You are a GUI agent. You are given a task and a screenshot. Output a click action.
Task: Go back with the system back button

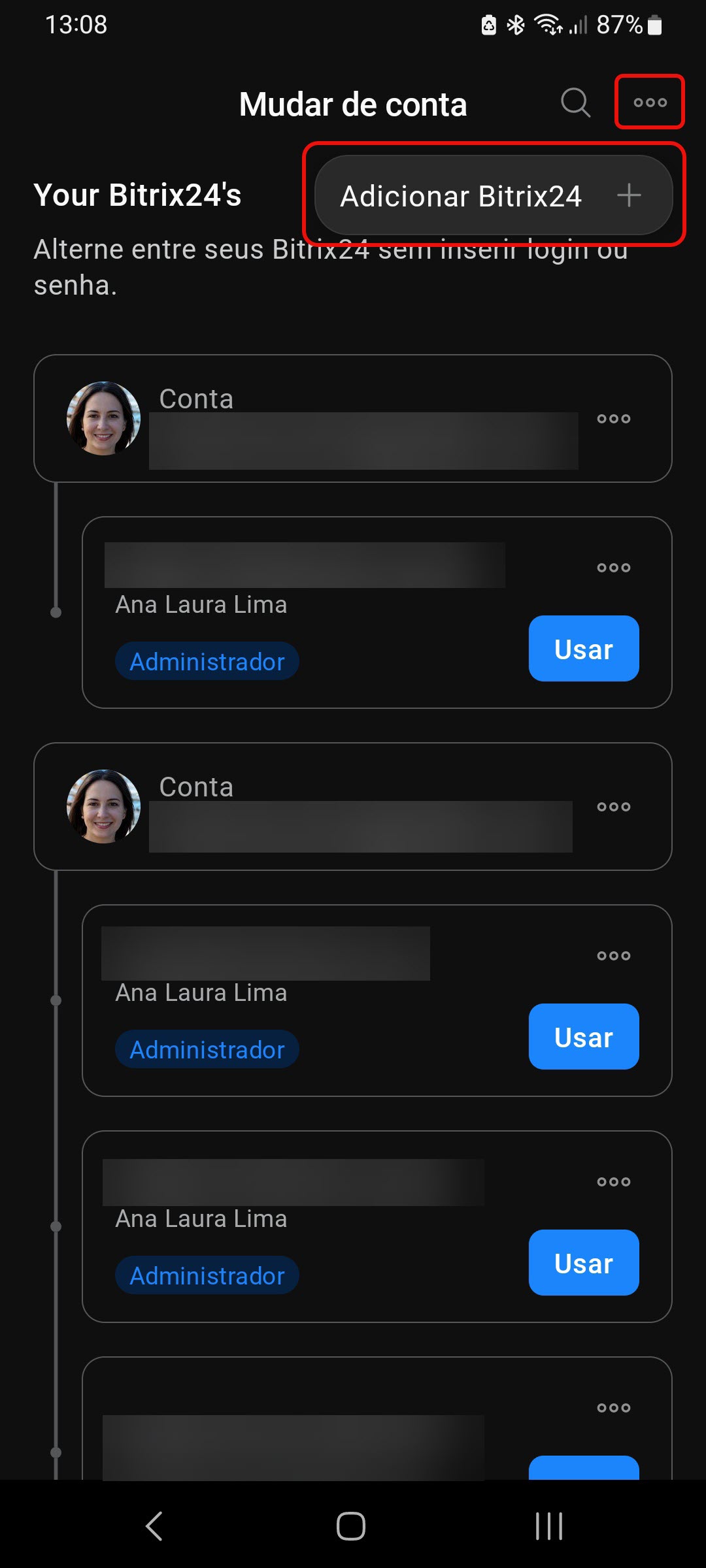[154, 1526]
